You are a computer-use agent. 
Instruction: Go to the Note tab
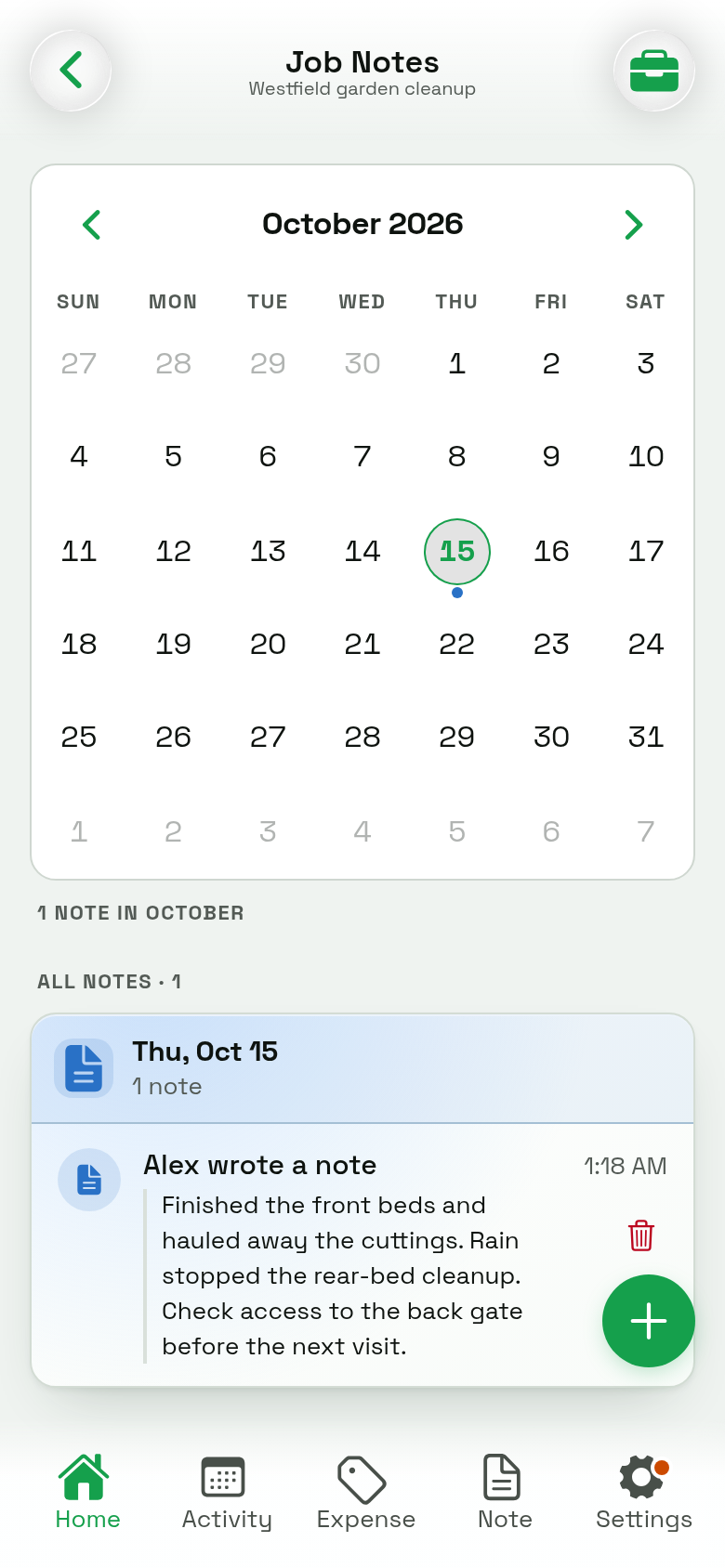(505, 1492)
